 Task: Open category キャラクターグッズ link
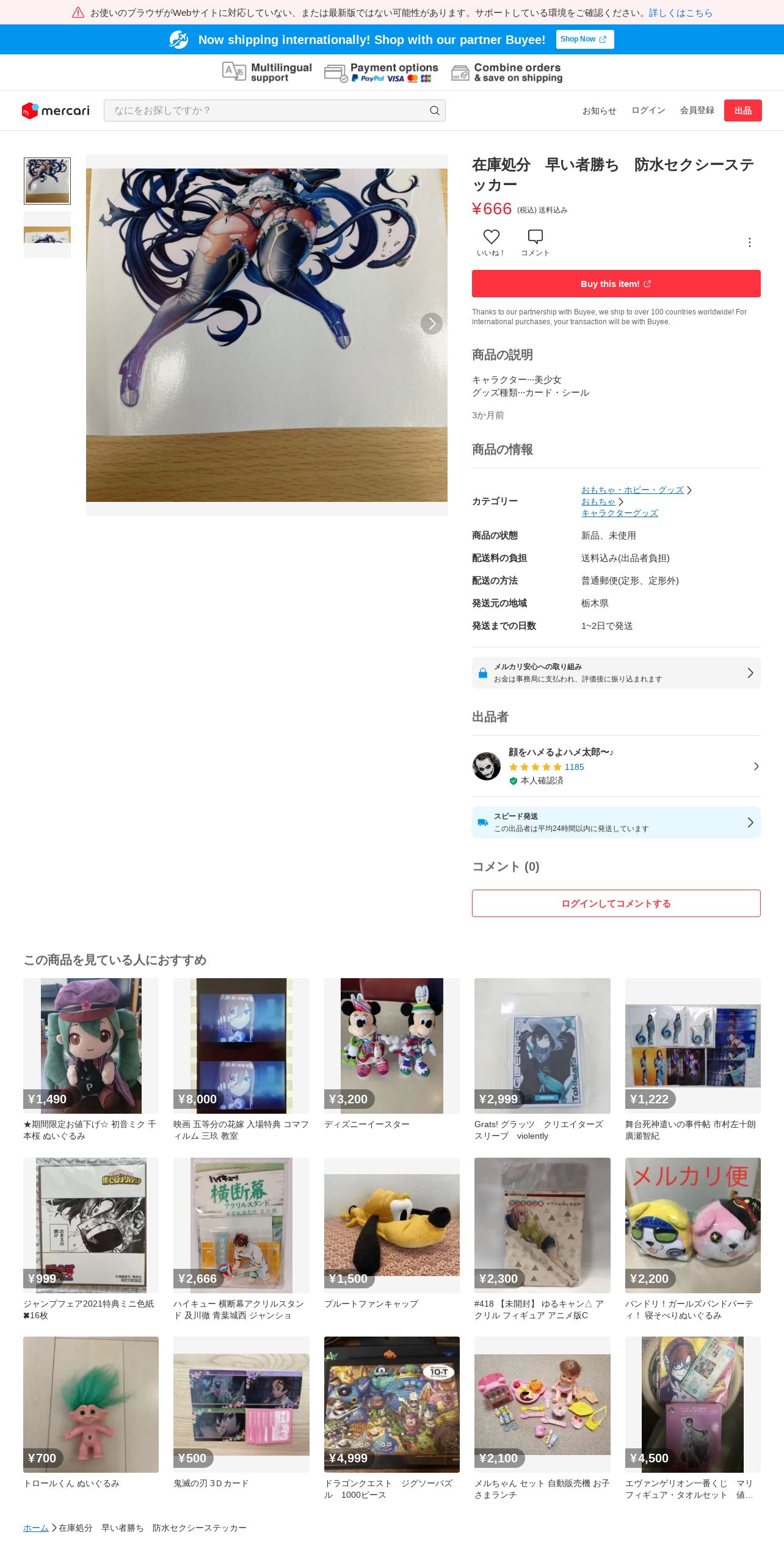tap(619, 513)
